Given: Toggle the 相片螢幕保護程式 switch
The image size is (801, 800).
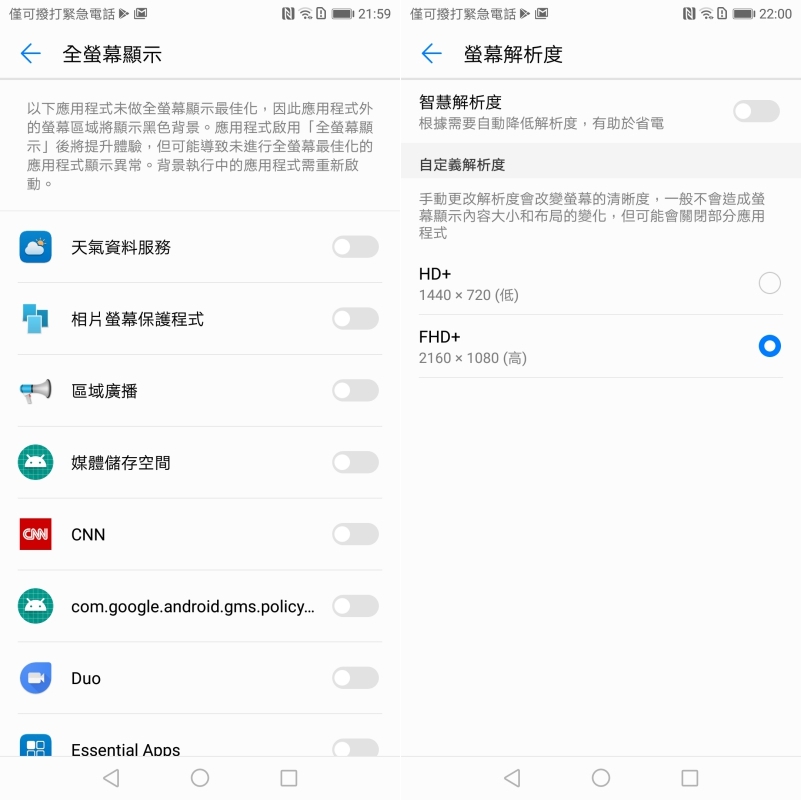Looking at the screenshot, I should [355, 319].
